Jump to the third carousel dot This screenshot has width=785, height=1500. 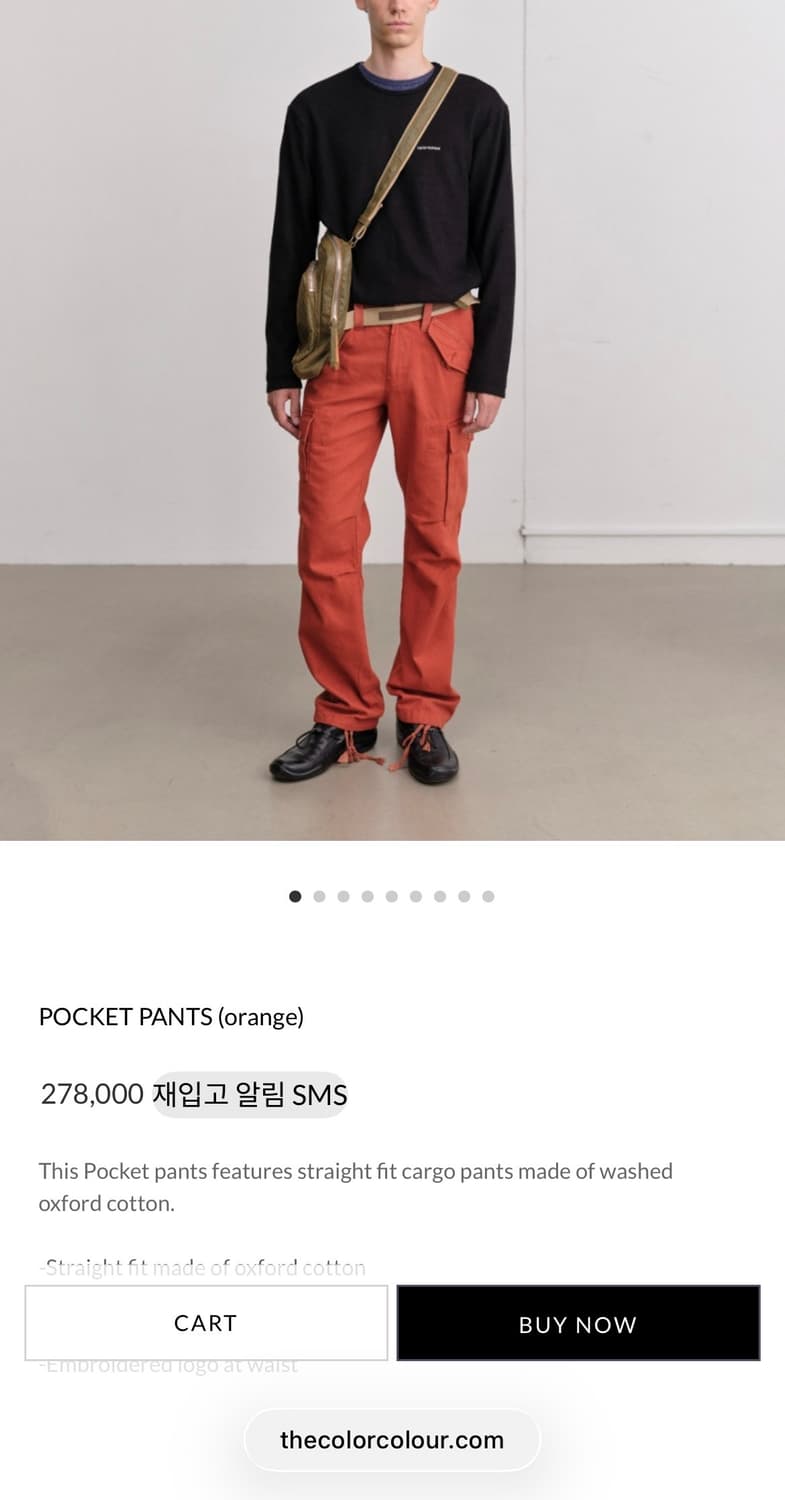[343, 896]
